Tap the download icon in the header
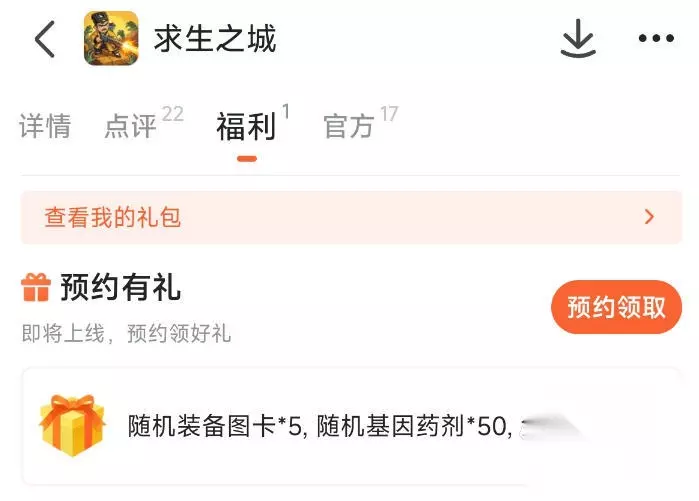 (x=578, y=39)
